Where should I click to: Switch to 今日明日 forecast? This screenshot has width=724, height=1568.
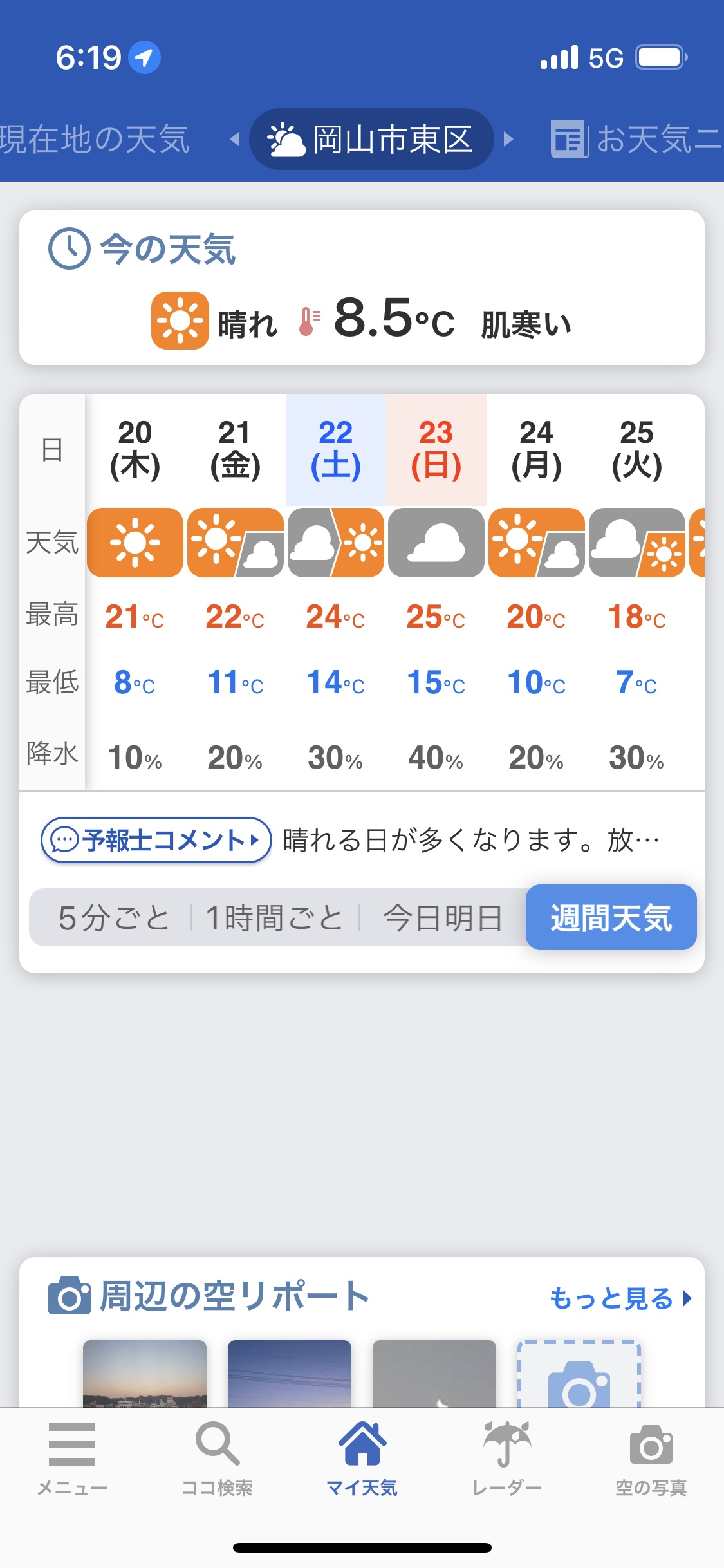coord(443,917)
